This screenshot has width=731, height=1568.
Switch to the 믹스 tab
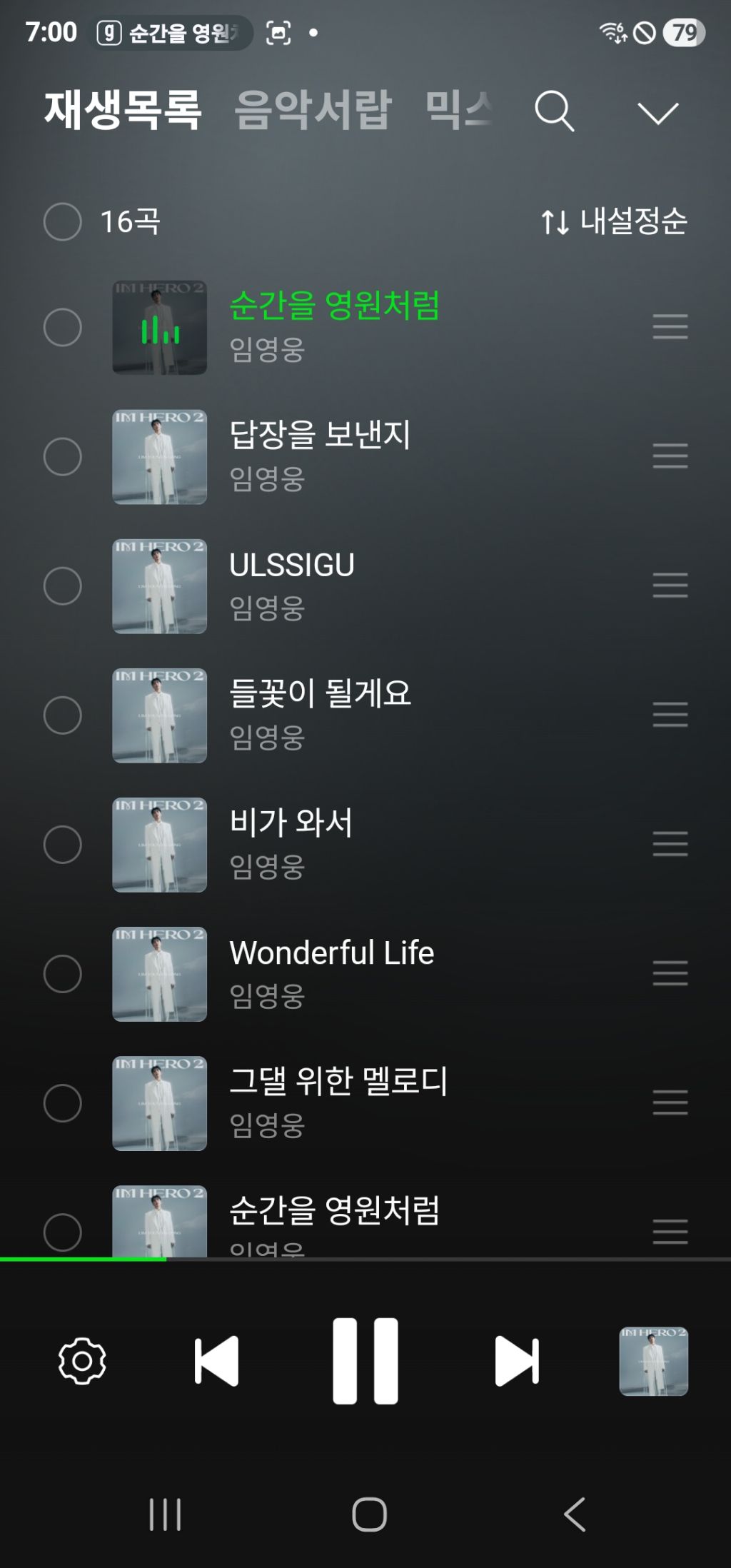point(459,110)
